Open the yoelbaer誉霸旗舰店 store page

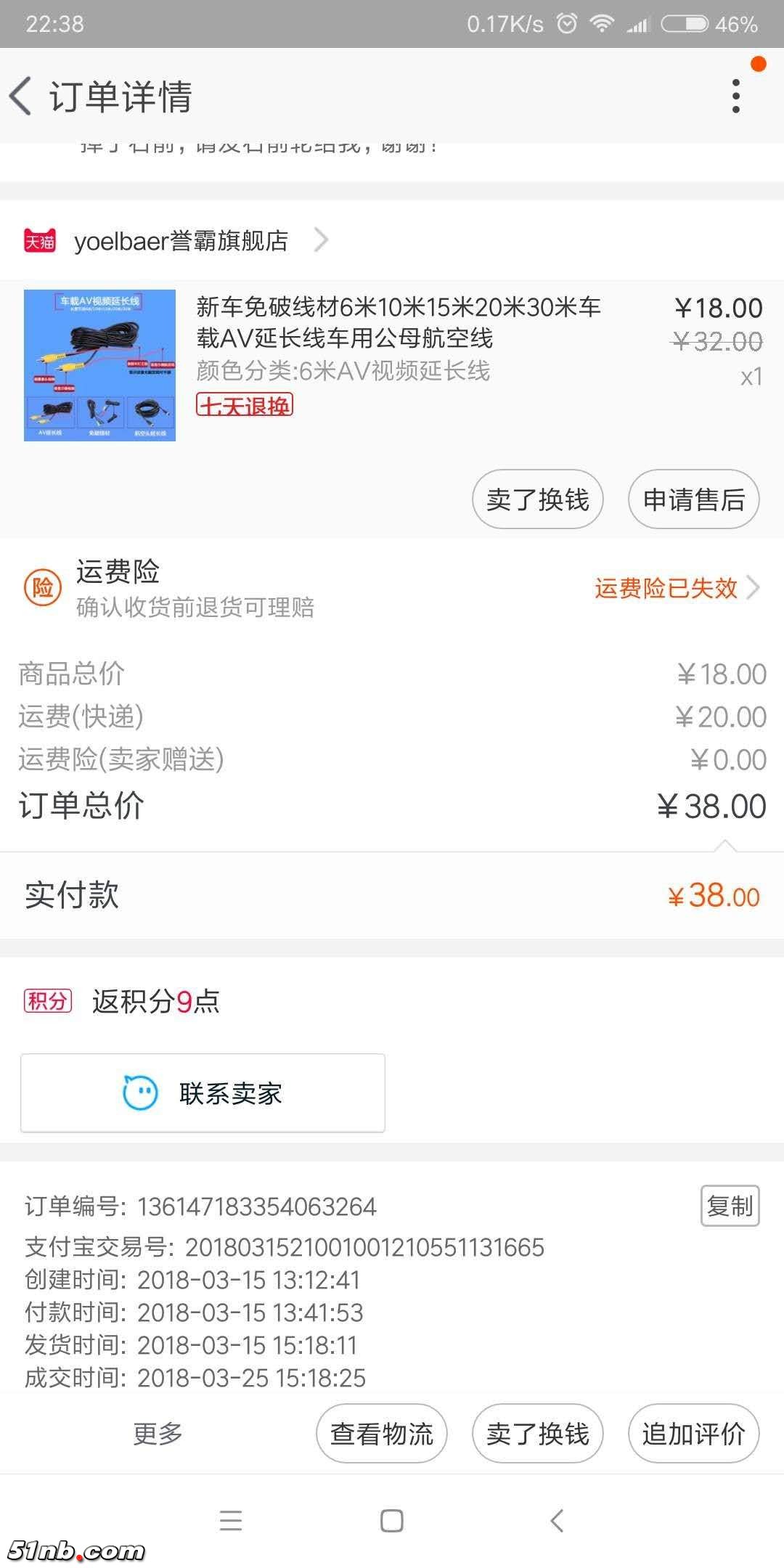181,240
